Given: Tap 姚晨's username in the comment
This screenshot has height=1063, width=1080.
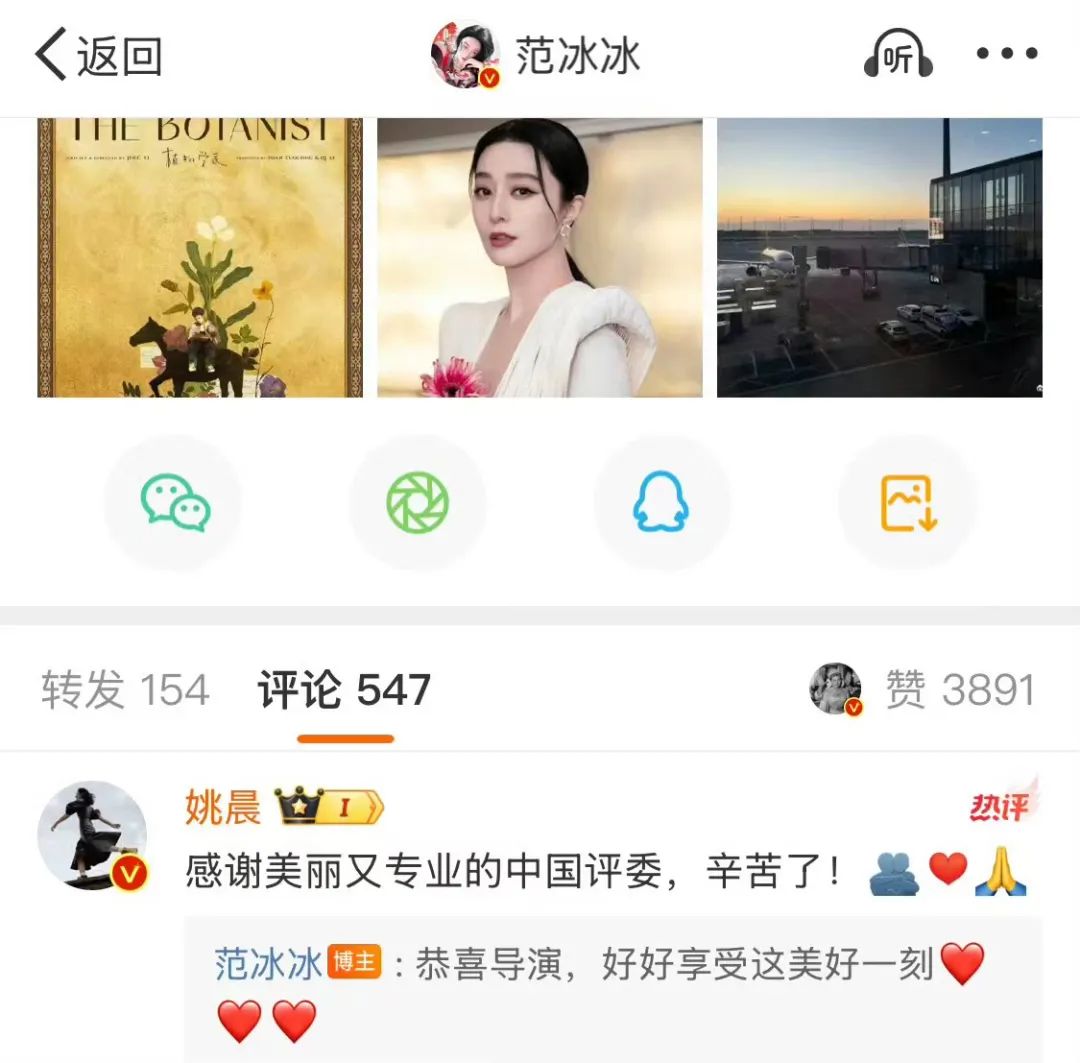Looking at the screenshot, I should [x=222, y=808].
